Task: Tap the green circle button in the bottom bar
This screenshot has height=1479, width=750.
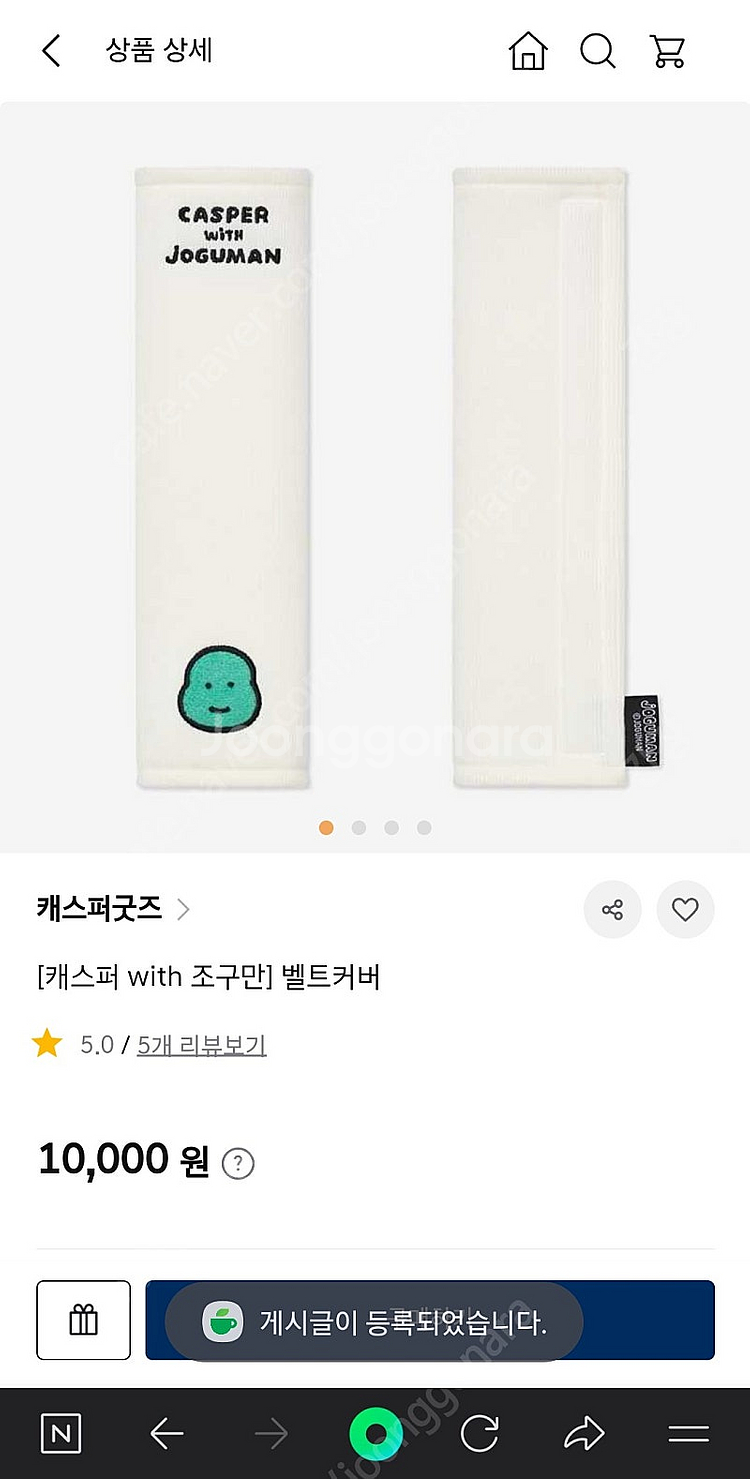Action: 376,1435
